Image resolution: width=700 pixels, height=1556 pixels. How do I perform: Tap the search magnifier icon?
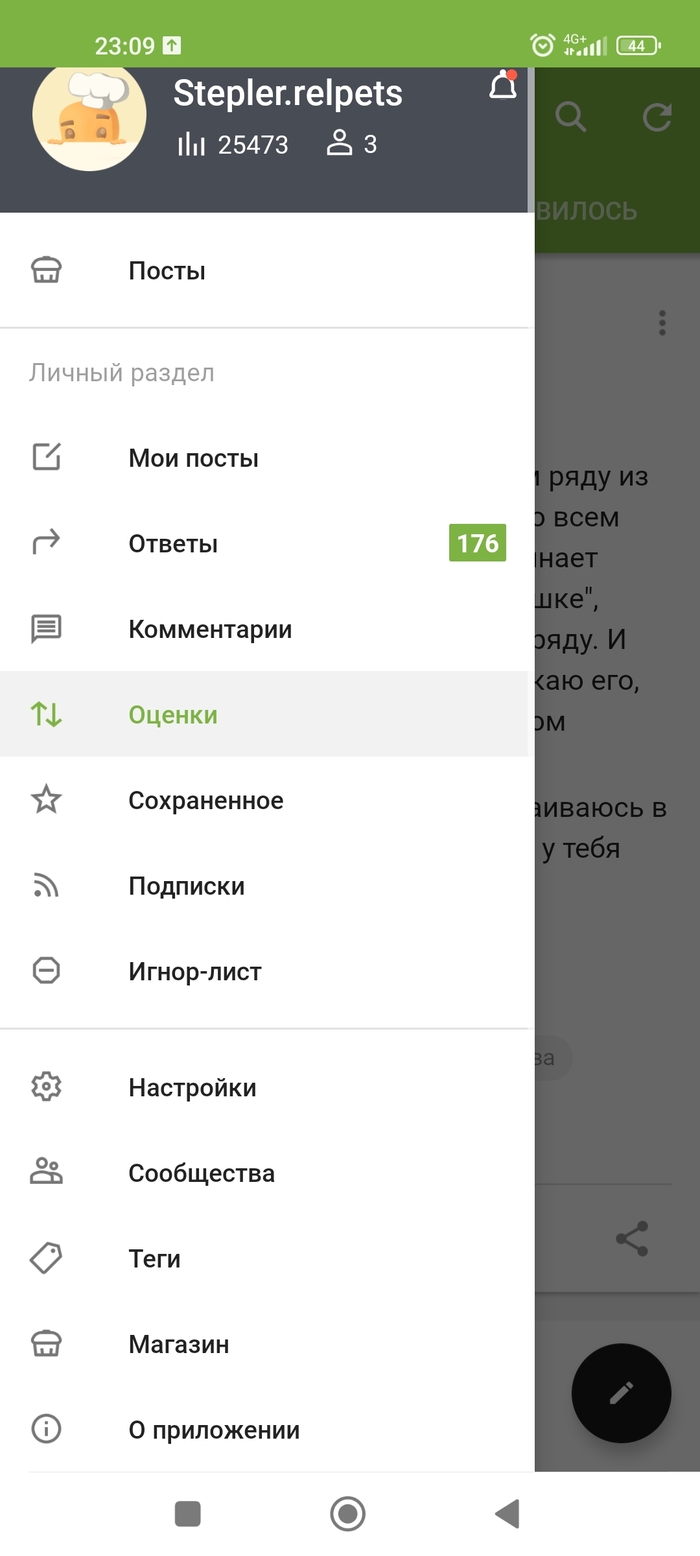[x=571, y=117]
